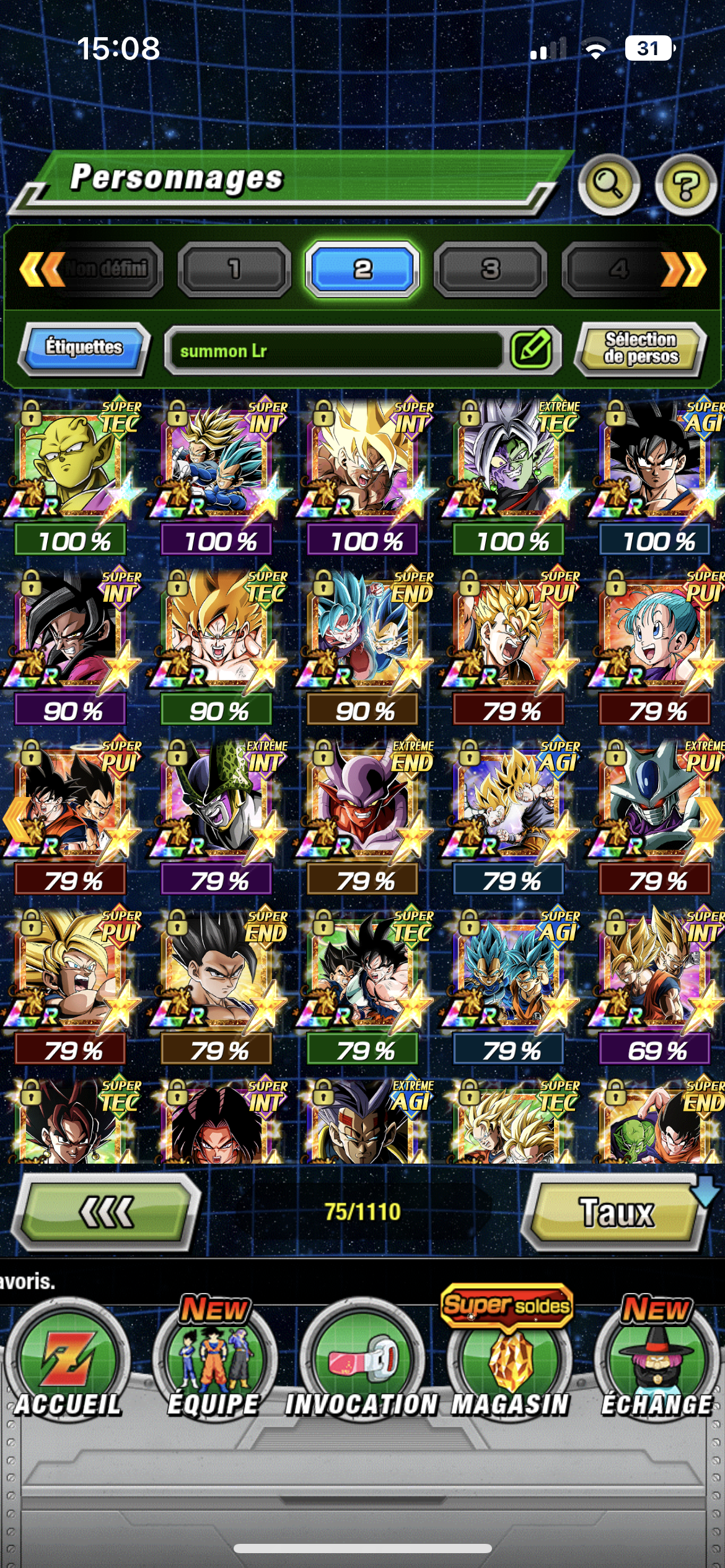Screen dimensions: 725x1568
Task: Switch to list tab 3
Action: click(x=490, y=269)
